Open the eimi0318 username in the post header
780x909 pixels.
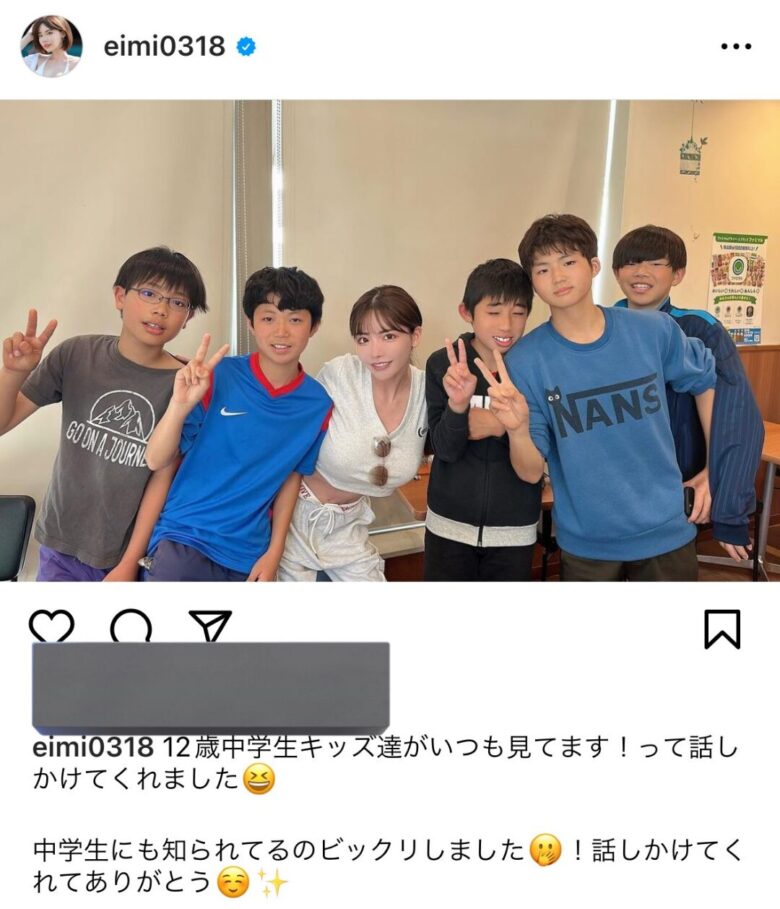[x=164, y=46]
